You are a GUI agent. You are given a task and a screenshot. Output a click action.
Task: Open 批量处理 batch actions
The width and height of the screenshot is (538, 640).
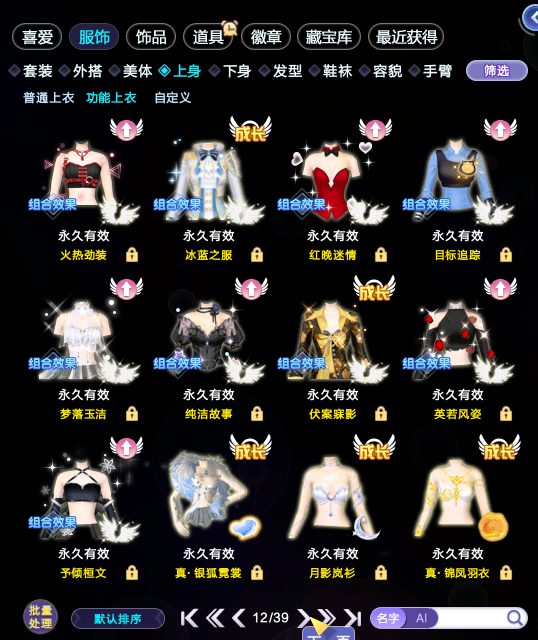coord(40,617)
